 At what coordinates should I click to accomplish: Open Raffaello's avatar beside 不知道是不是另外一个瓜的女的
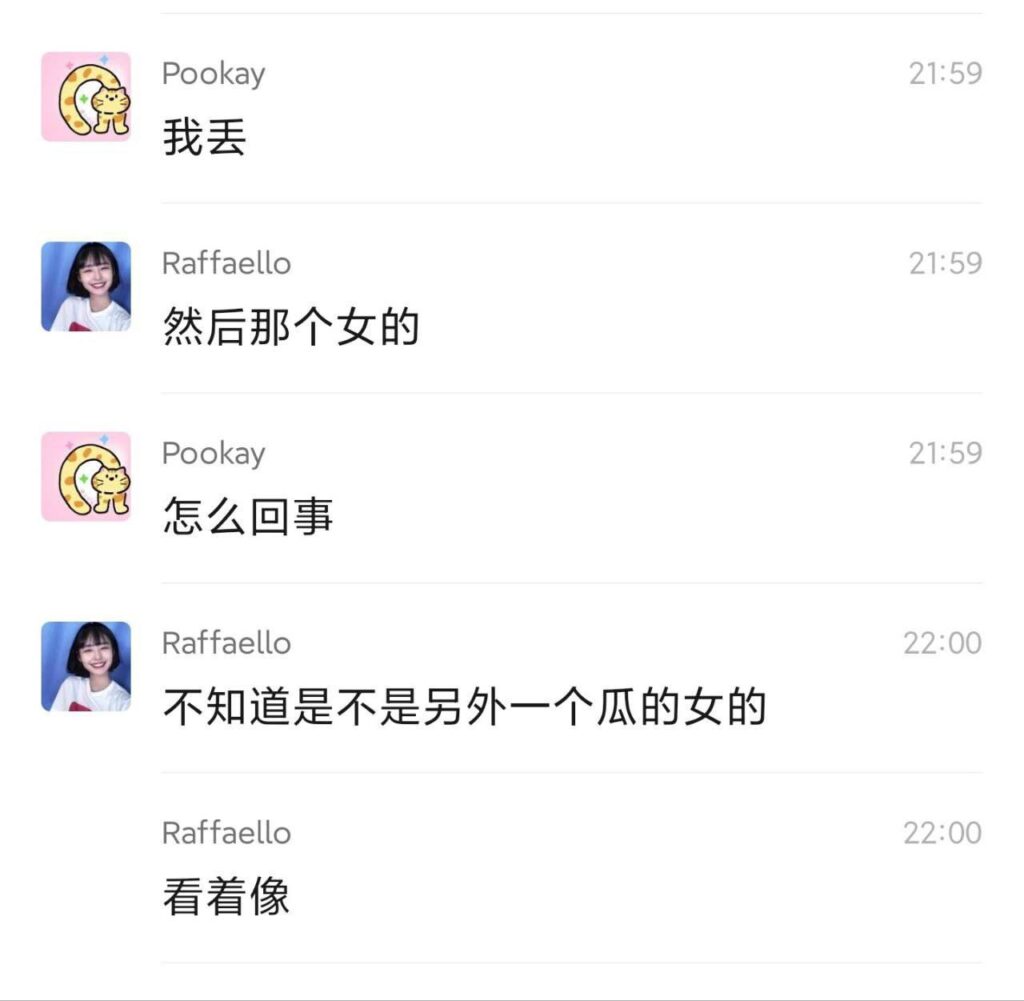pyautogui.click(x=86, y=666)
